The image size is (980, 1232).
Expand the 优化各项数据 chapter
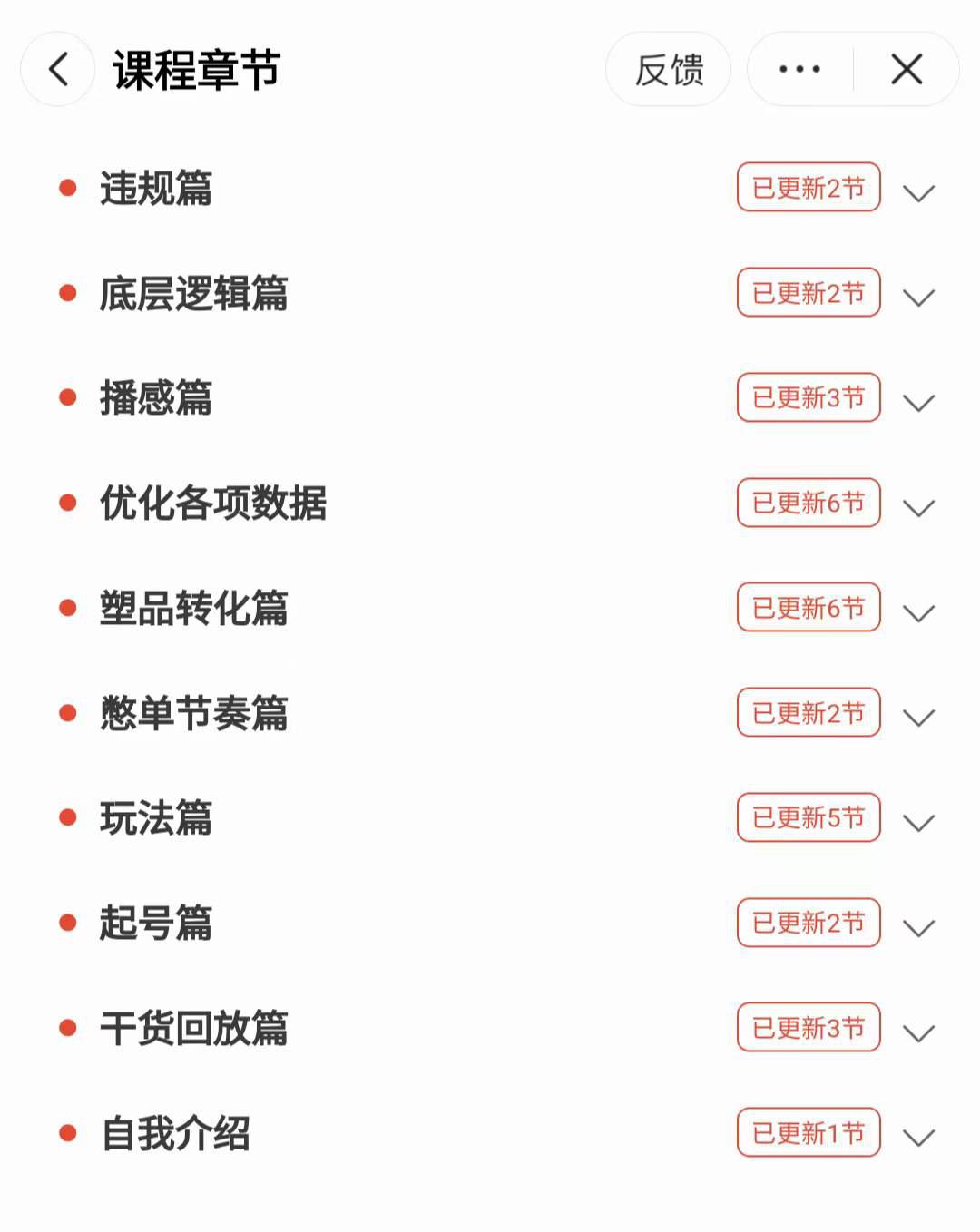click(x=918, y=507)
